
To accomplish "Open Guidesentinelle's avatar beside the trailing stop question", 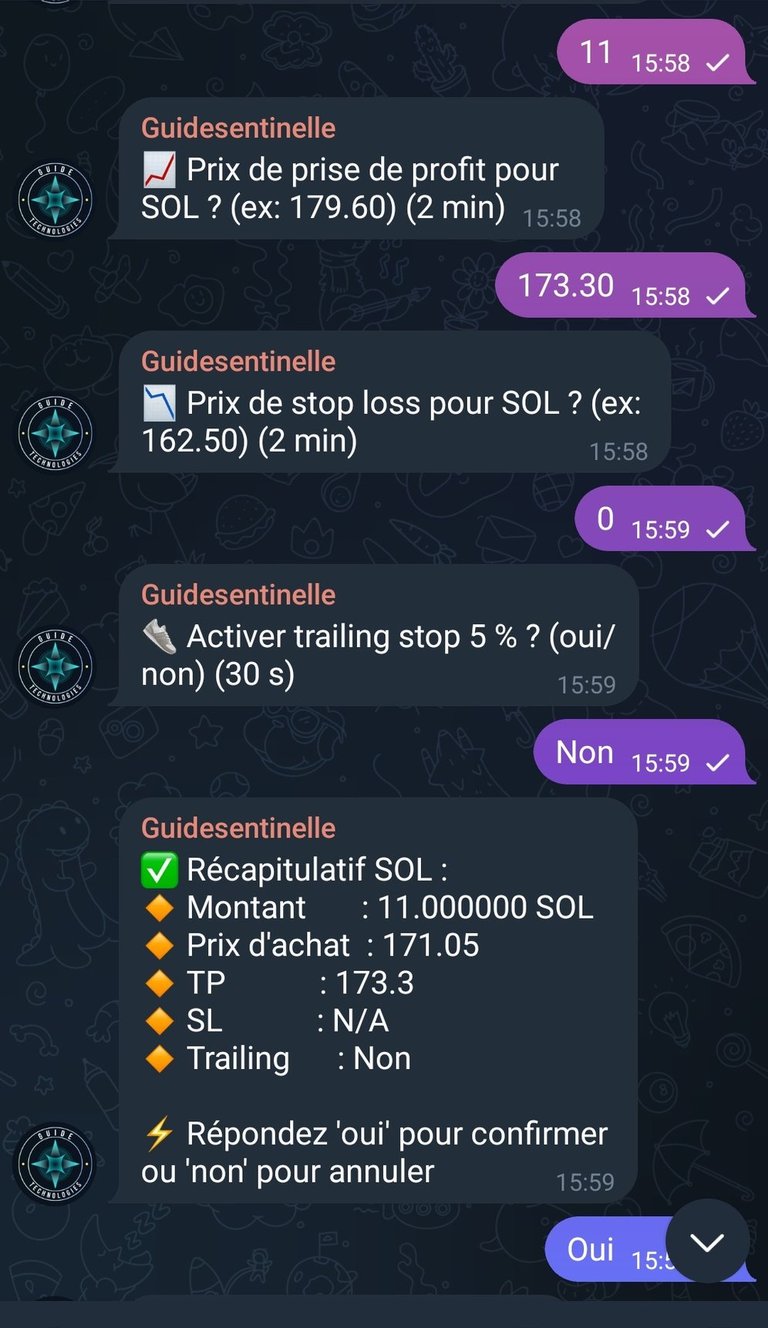I will (x=55, y=667).
